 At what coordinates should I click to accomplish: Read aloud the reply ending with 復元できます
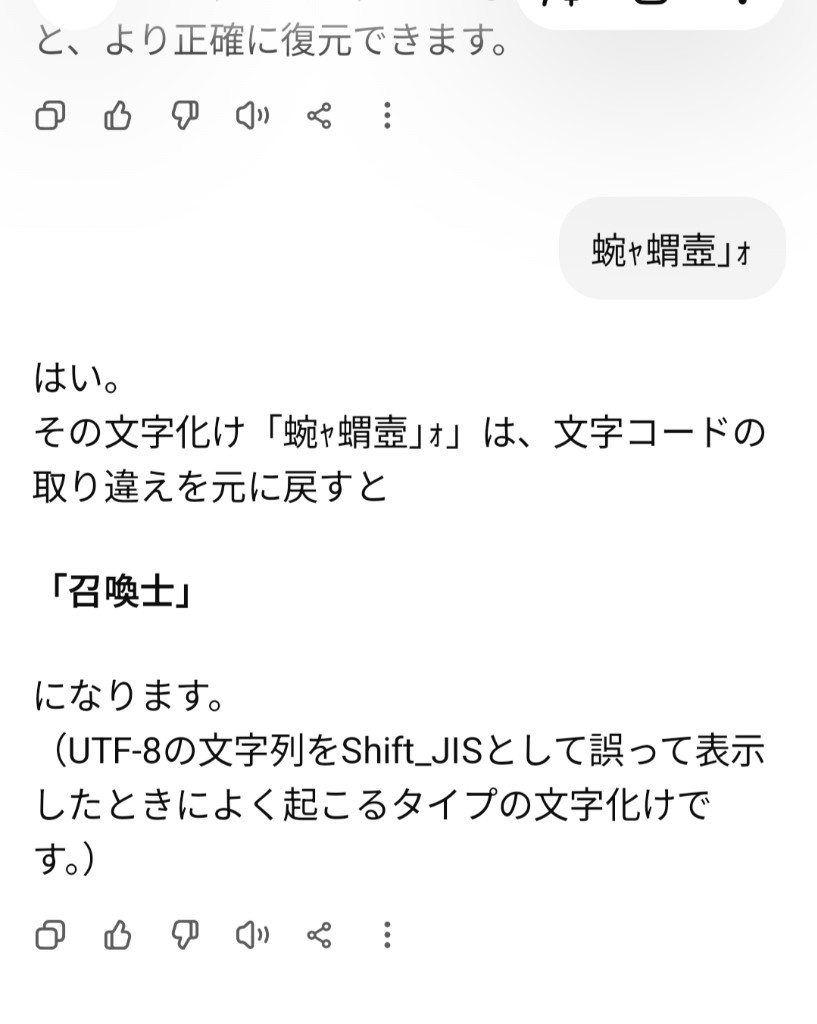pyautogui.click(x=252, y=116)
